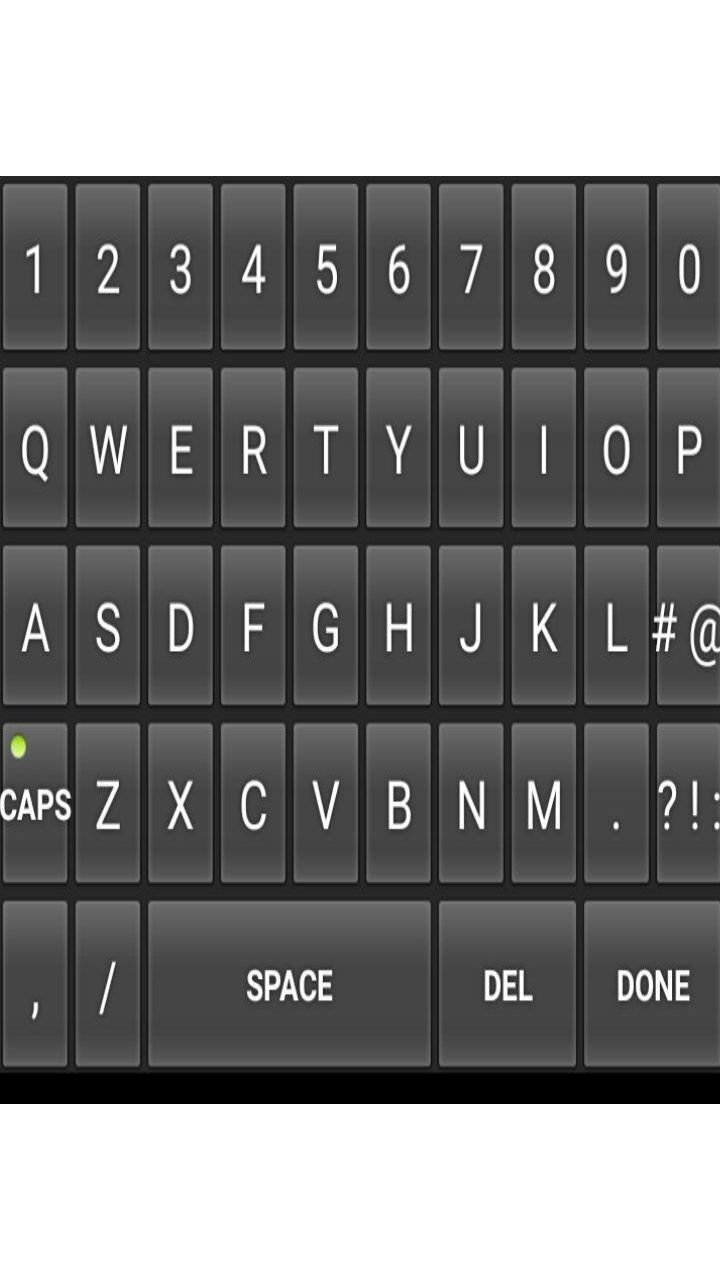
Task: Open the ?!: punctuation key
Action: coord(688,803)
